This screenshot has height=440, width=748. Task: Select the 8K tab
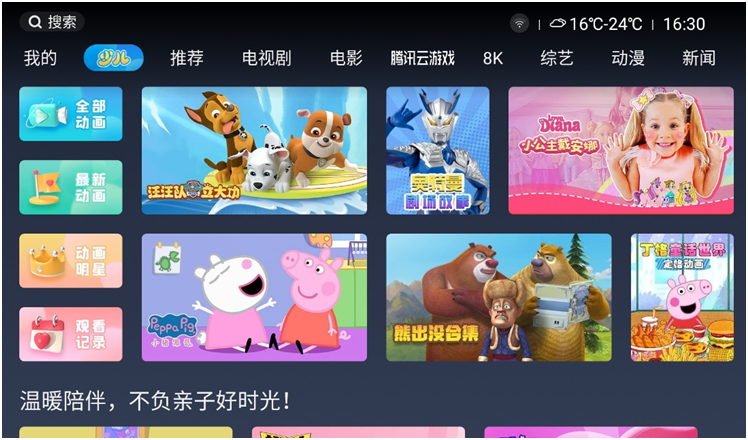coord(493,58)
